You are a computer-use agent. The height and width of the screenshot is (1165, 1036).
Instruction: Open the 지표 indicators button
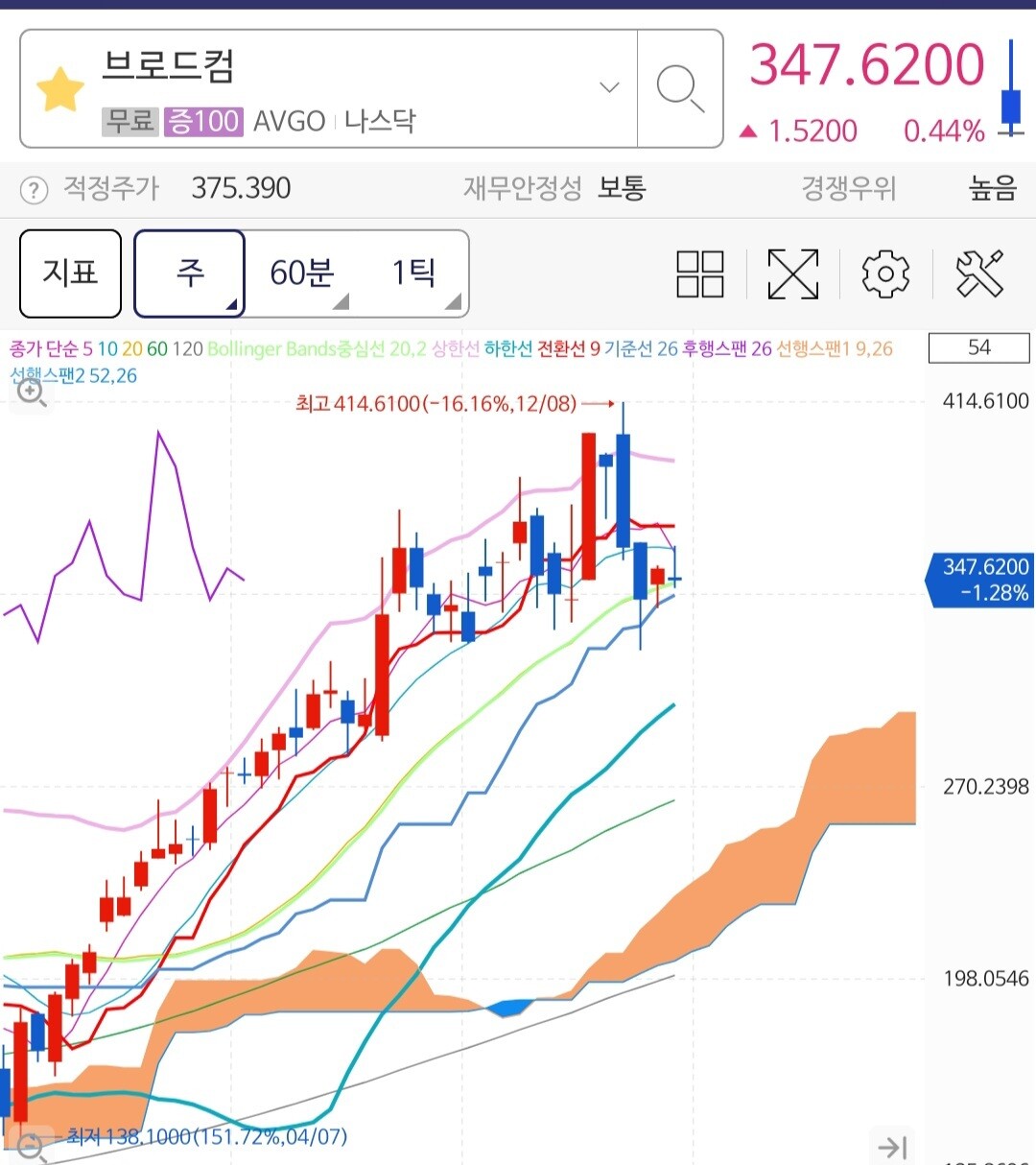pyautogui.click(x=70, y=273)
